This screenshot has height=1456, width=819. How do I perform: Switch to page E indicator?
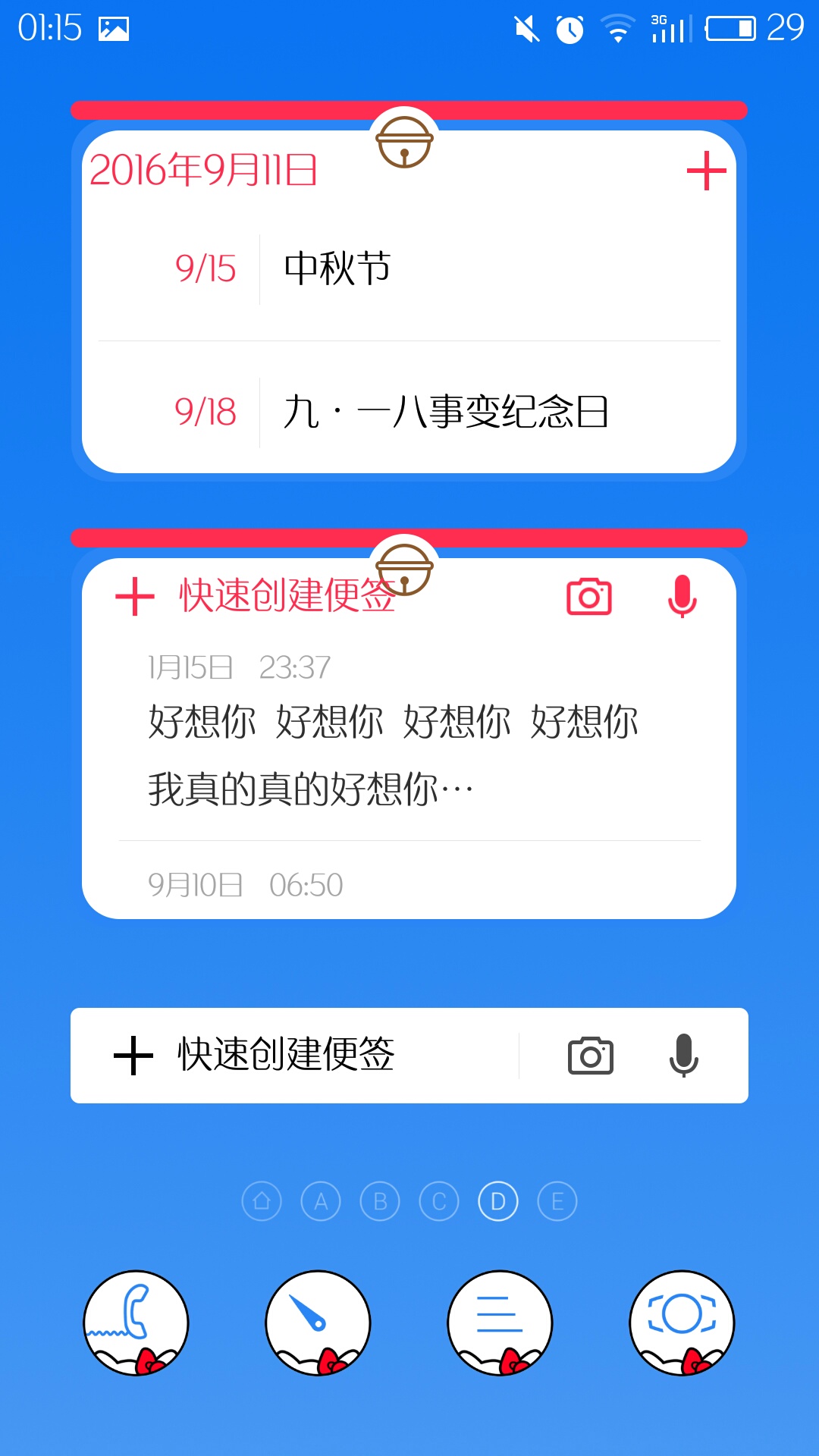[x=557, y=1201]
